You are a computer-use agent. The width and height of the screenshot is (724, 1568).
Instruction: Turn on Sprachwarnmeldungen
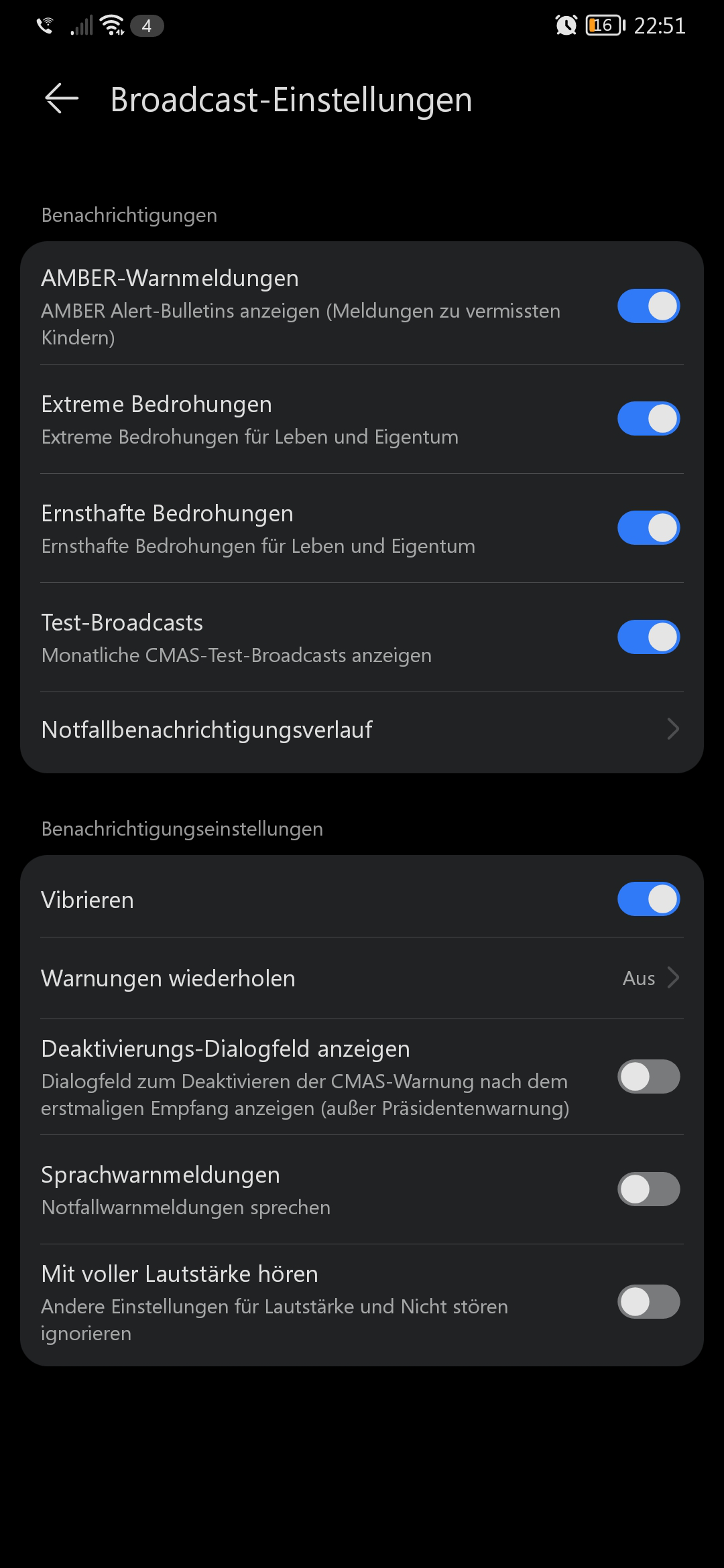pyautogui.click(x=648, y=1189)
